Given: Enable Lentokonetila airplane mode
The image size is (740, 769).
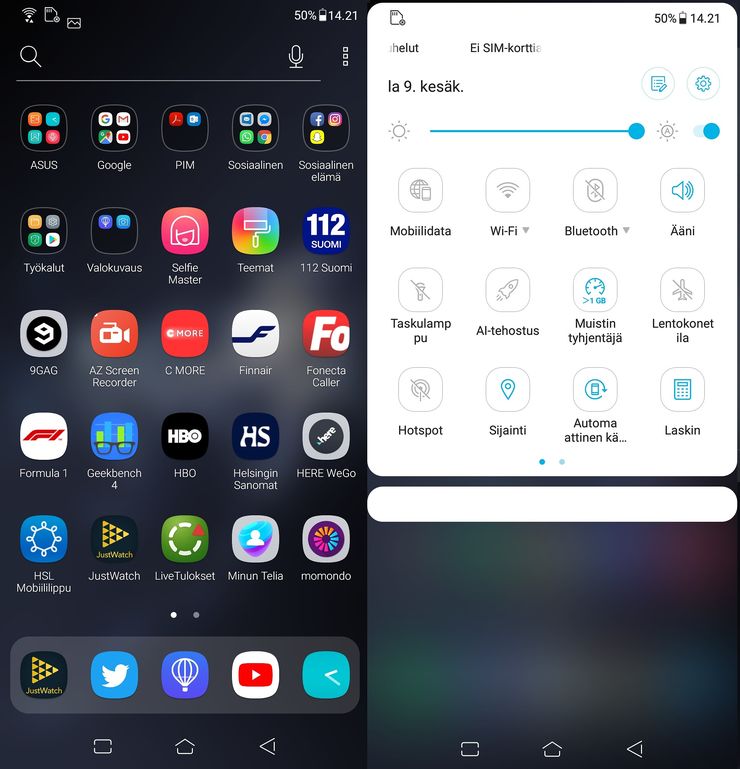Looking at the screenshot, I should [682, 290].
